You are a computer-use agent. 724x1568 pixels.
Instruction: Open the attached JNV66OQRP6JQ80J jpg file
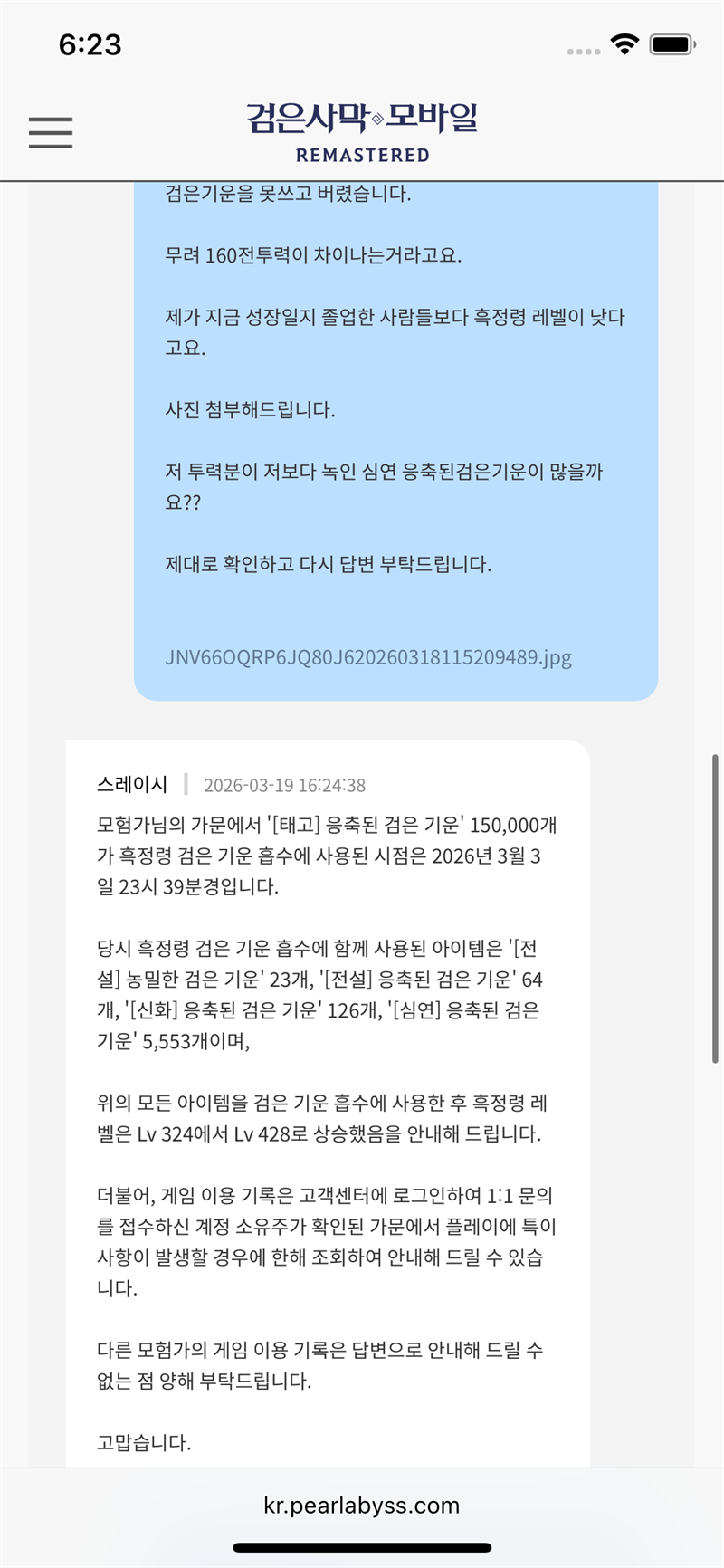(367, 657)
